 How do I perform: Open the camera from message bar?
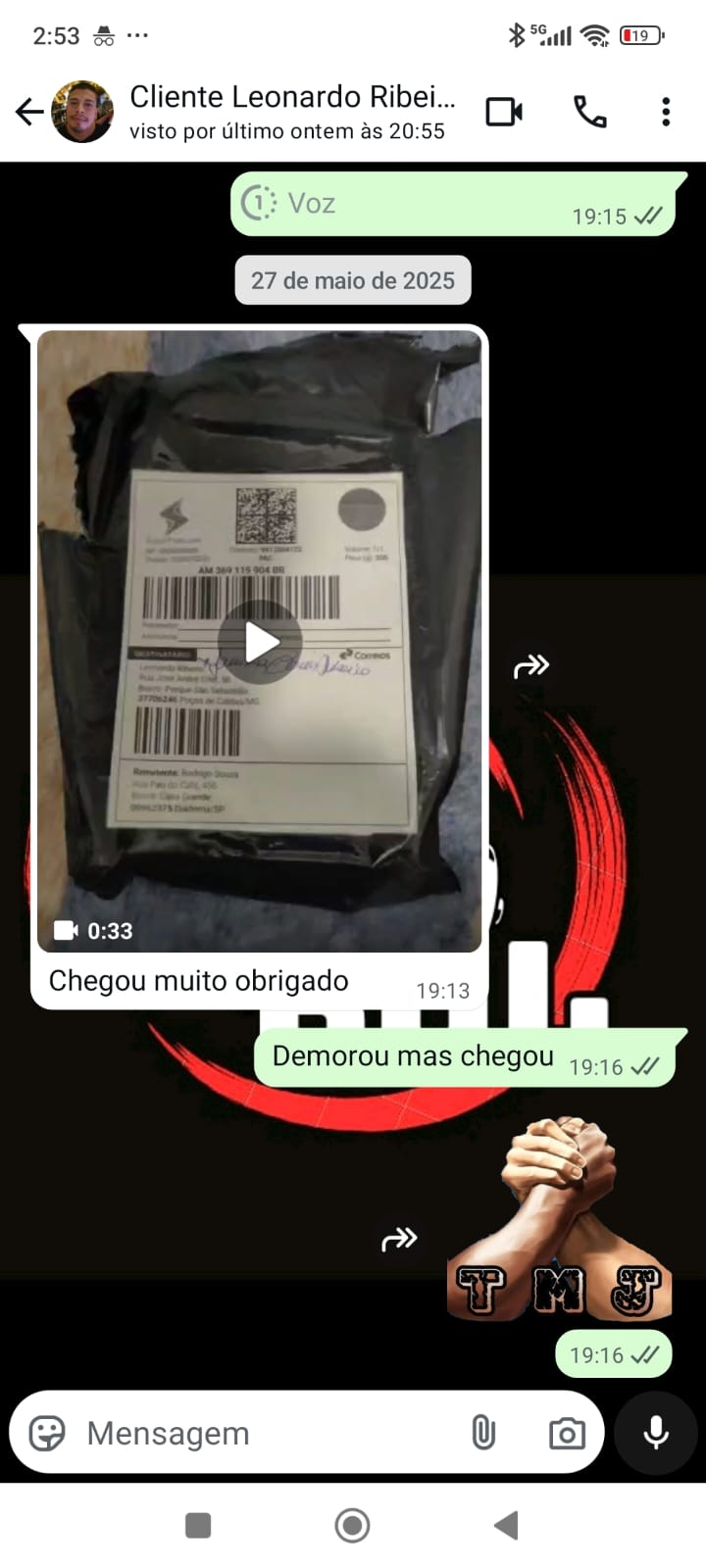[567, 1434]
